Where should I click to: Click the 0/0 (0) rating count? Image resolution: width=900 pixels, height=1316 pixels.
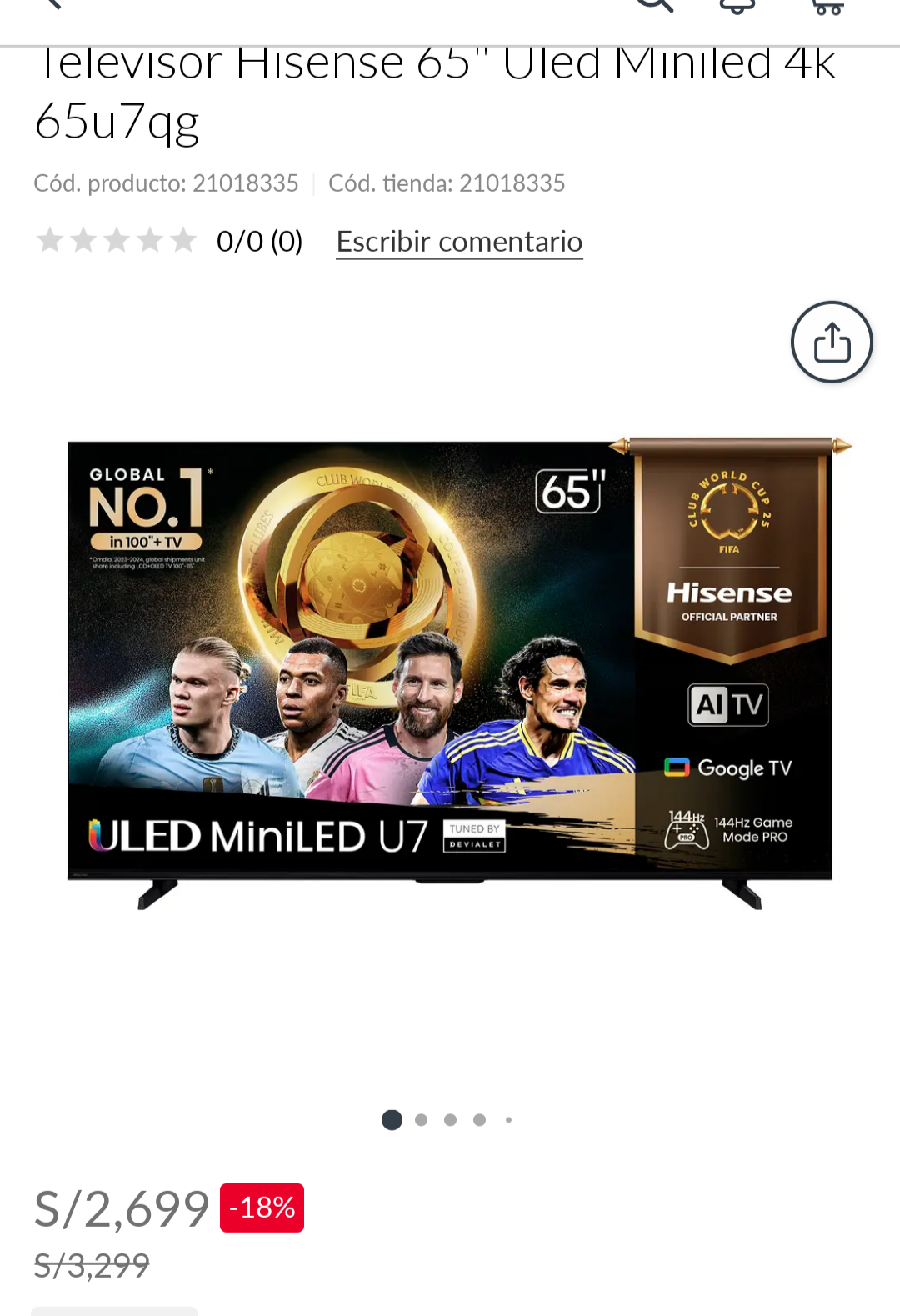coord(260,242)
